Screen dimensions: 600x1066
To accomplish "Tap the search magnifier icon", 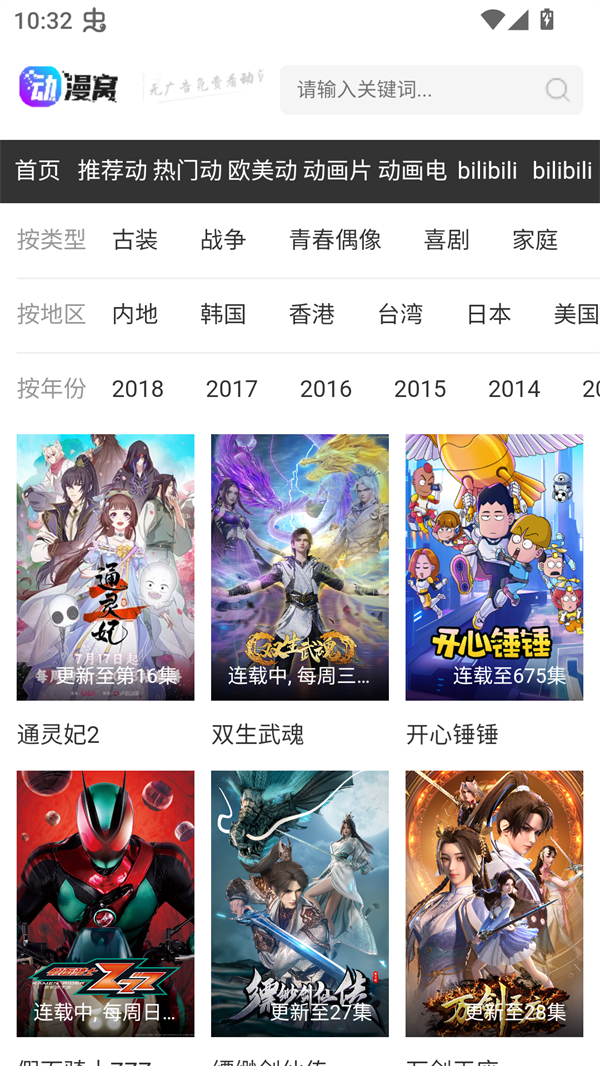I will [x=557, y=90].
